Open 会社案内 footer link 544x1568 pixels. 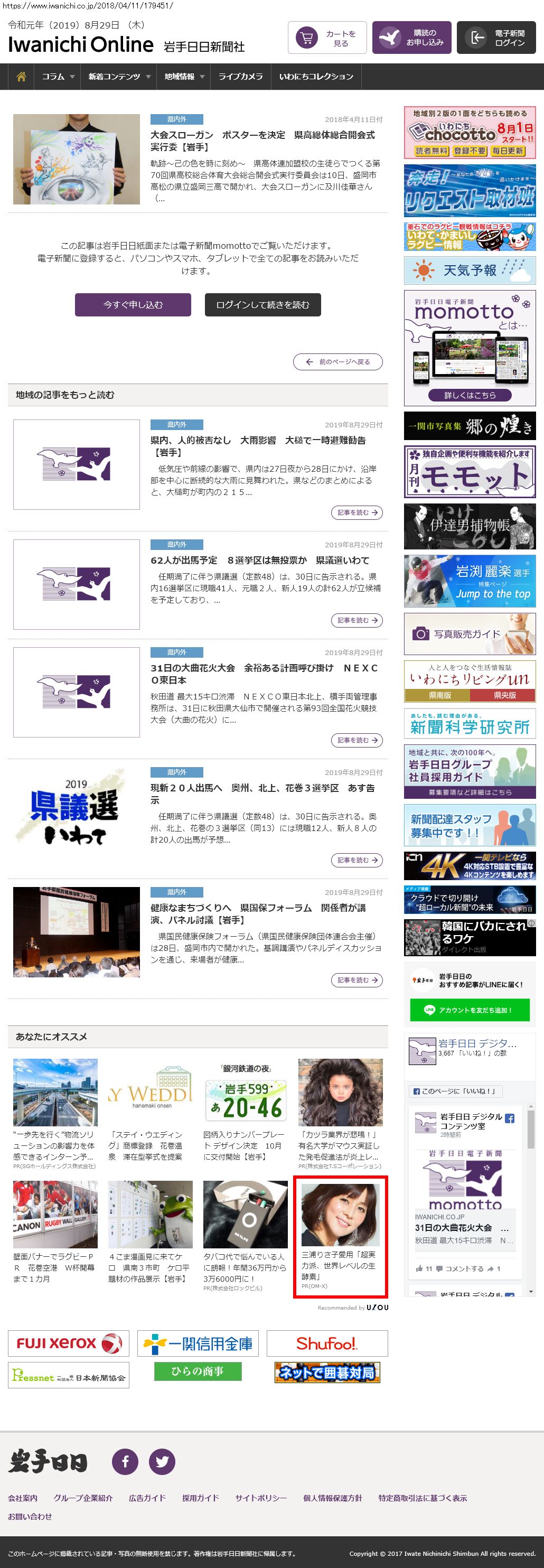coord(23,1497)
